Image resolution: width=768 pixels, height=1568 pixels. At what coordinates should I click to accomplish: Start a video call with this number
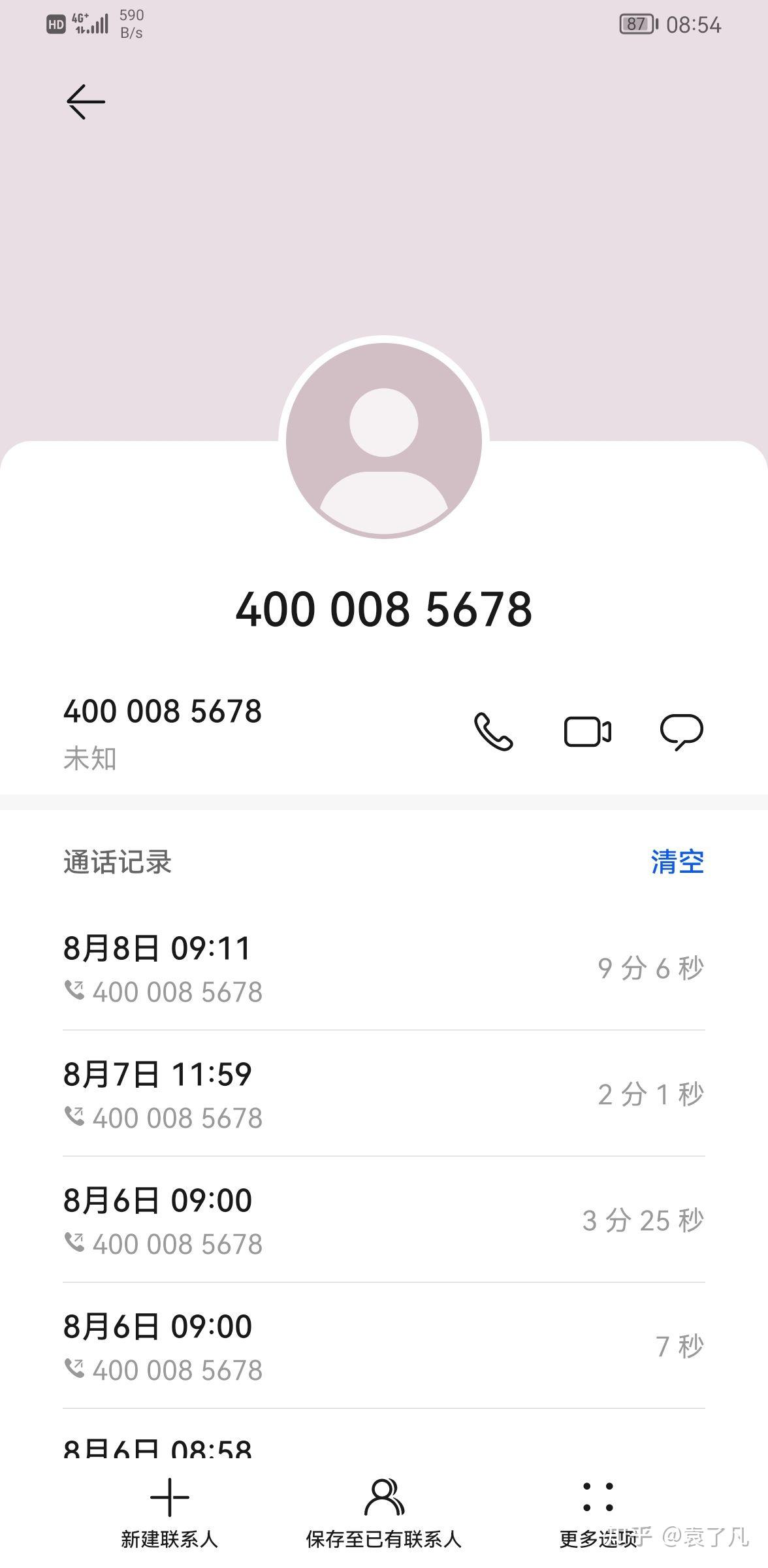(586, 733)
